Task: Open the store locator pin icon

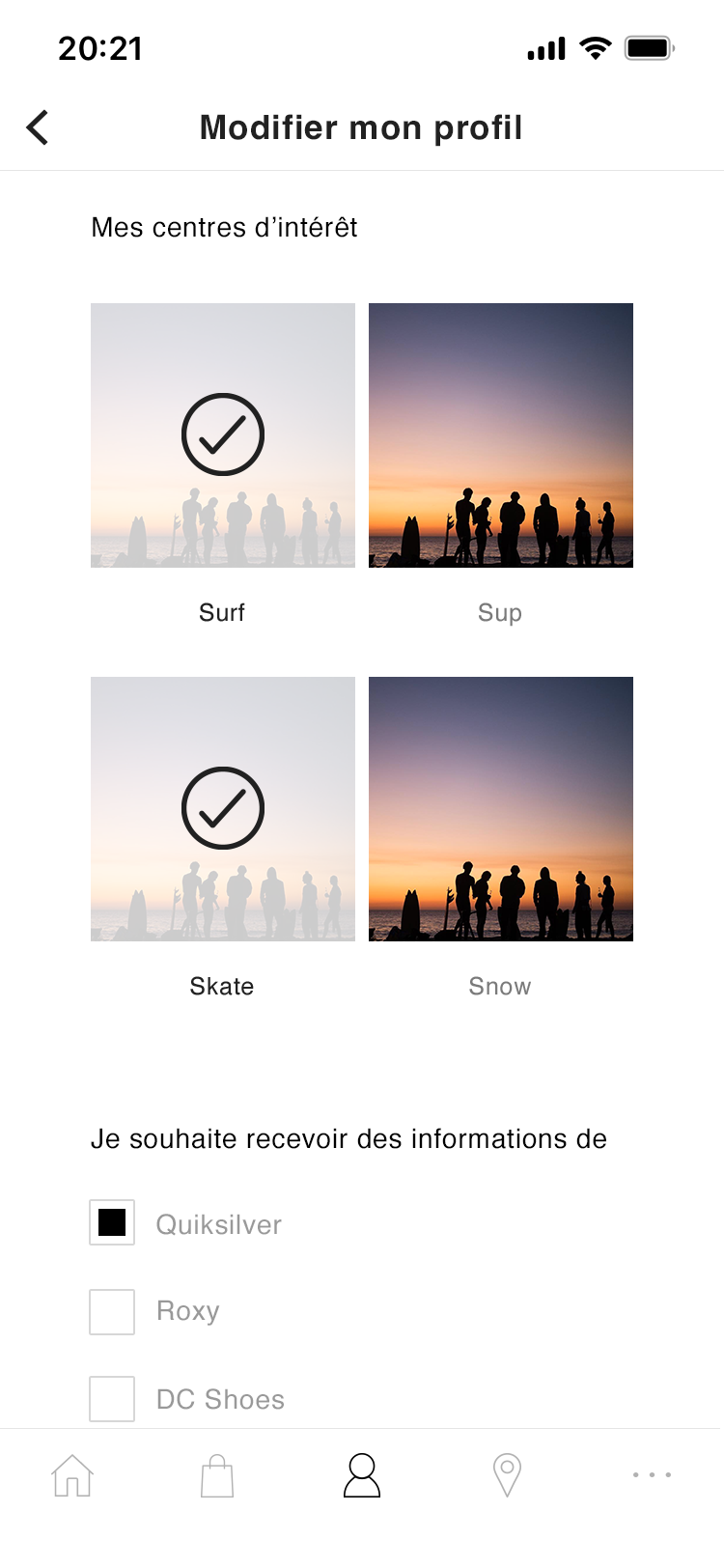Action: coord(506,1474)
